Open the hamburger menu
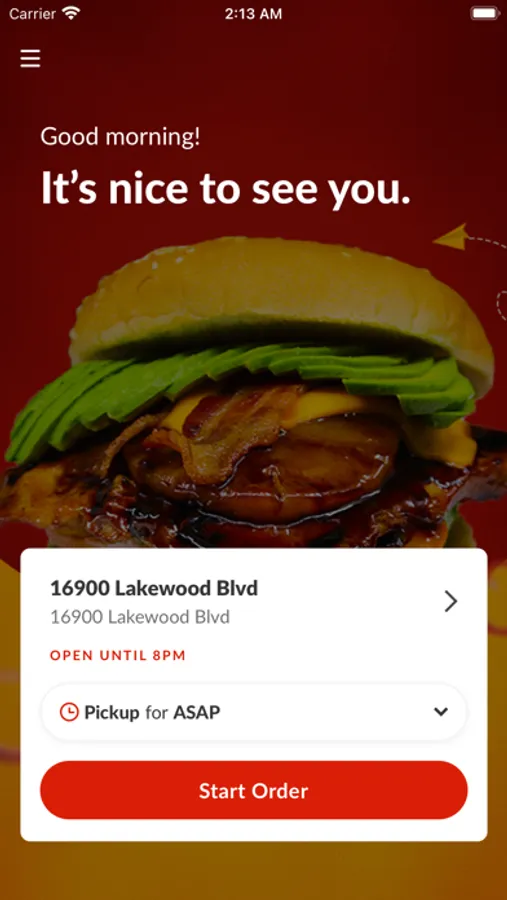The width and height of the screenshot is (507, 900). pyautogui.click(x=30, y=59)
